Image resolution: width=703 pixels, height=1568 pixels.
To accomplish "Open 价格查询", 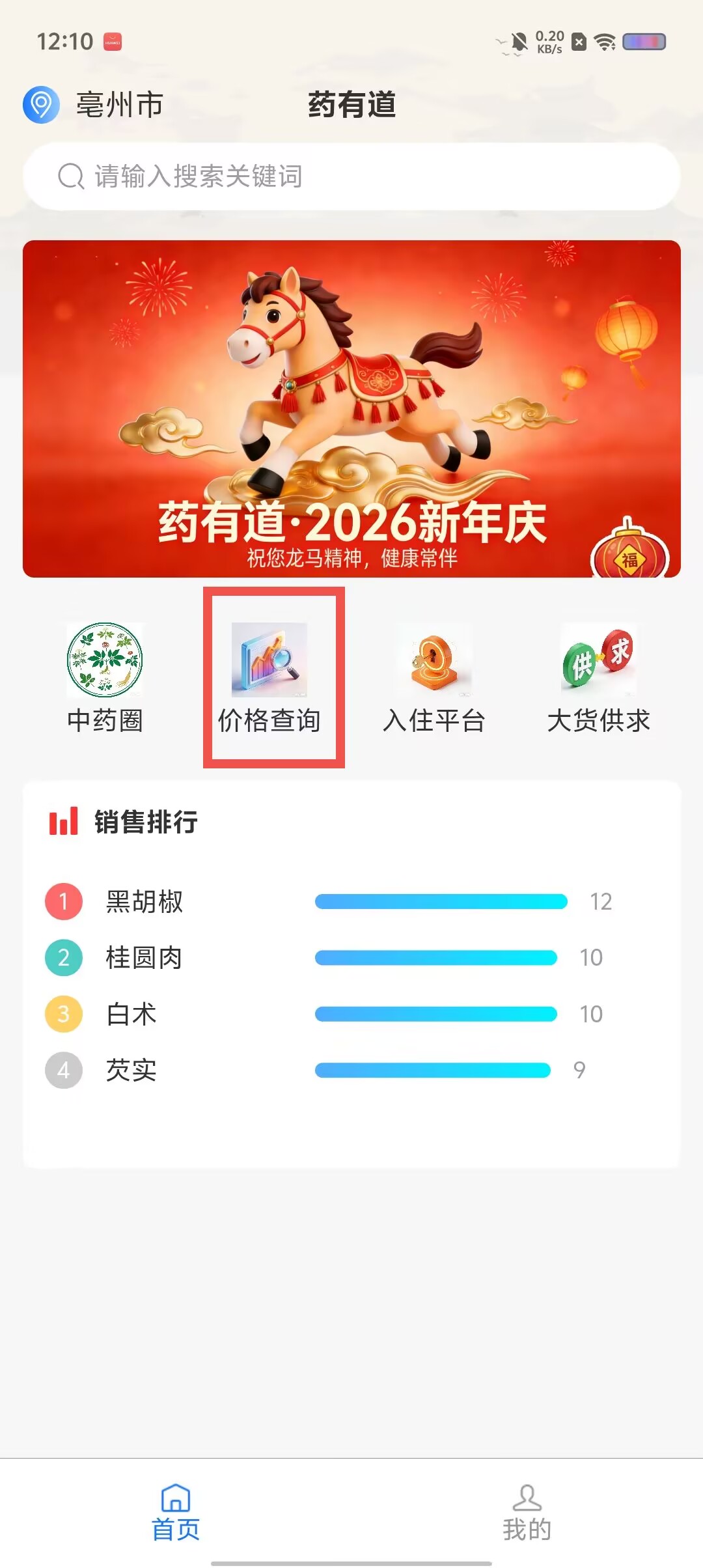I will [269, 678].
